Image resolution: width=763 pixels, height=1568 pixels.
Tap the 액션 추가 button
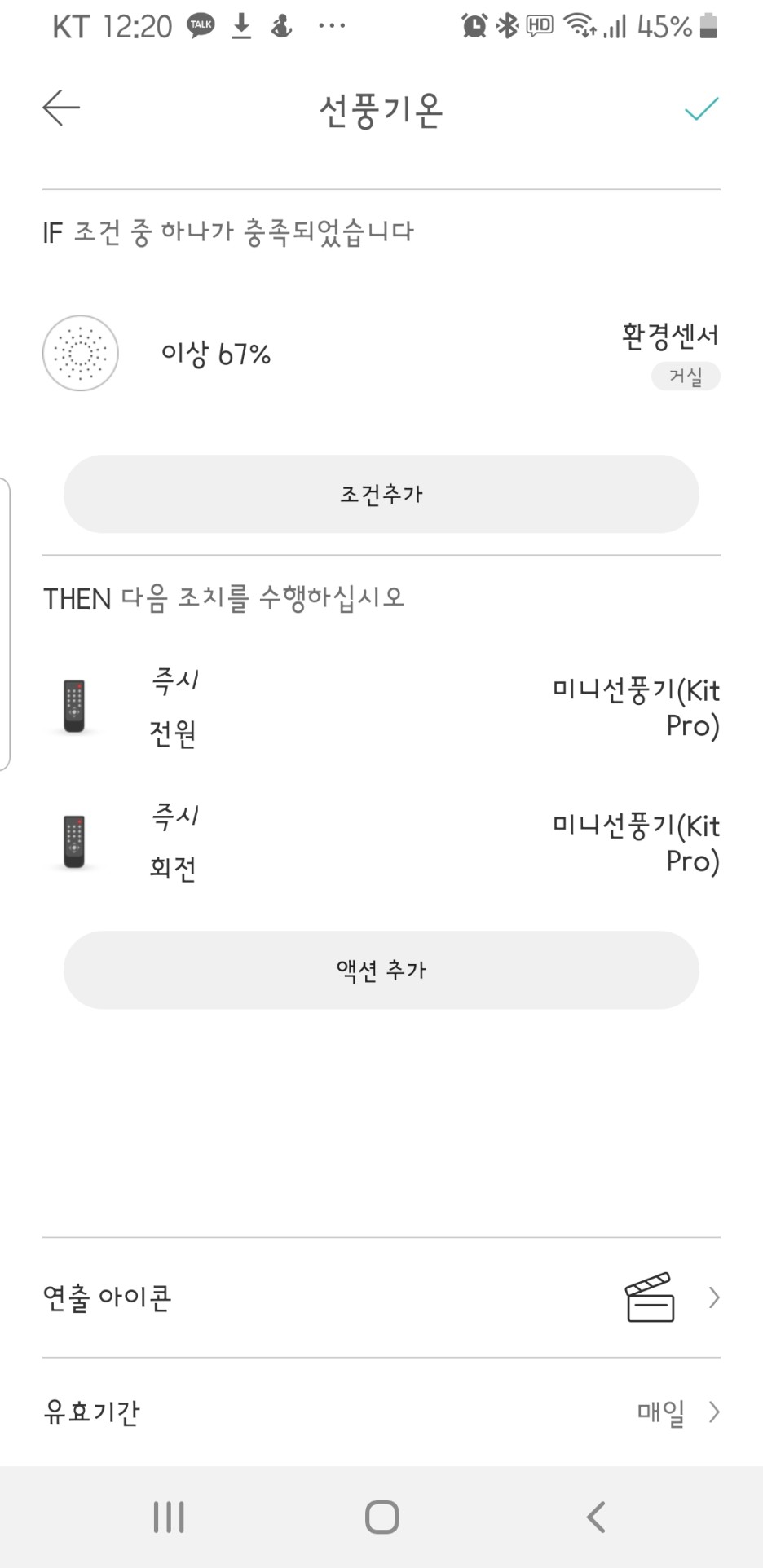click(x=381, y=970)
